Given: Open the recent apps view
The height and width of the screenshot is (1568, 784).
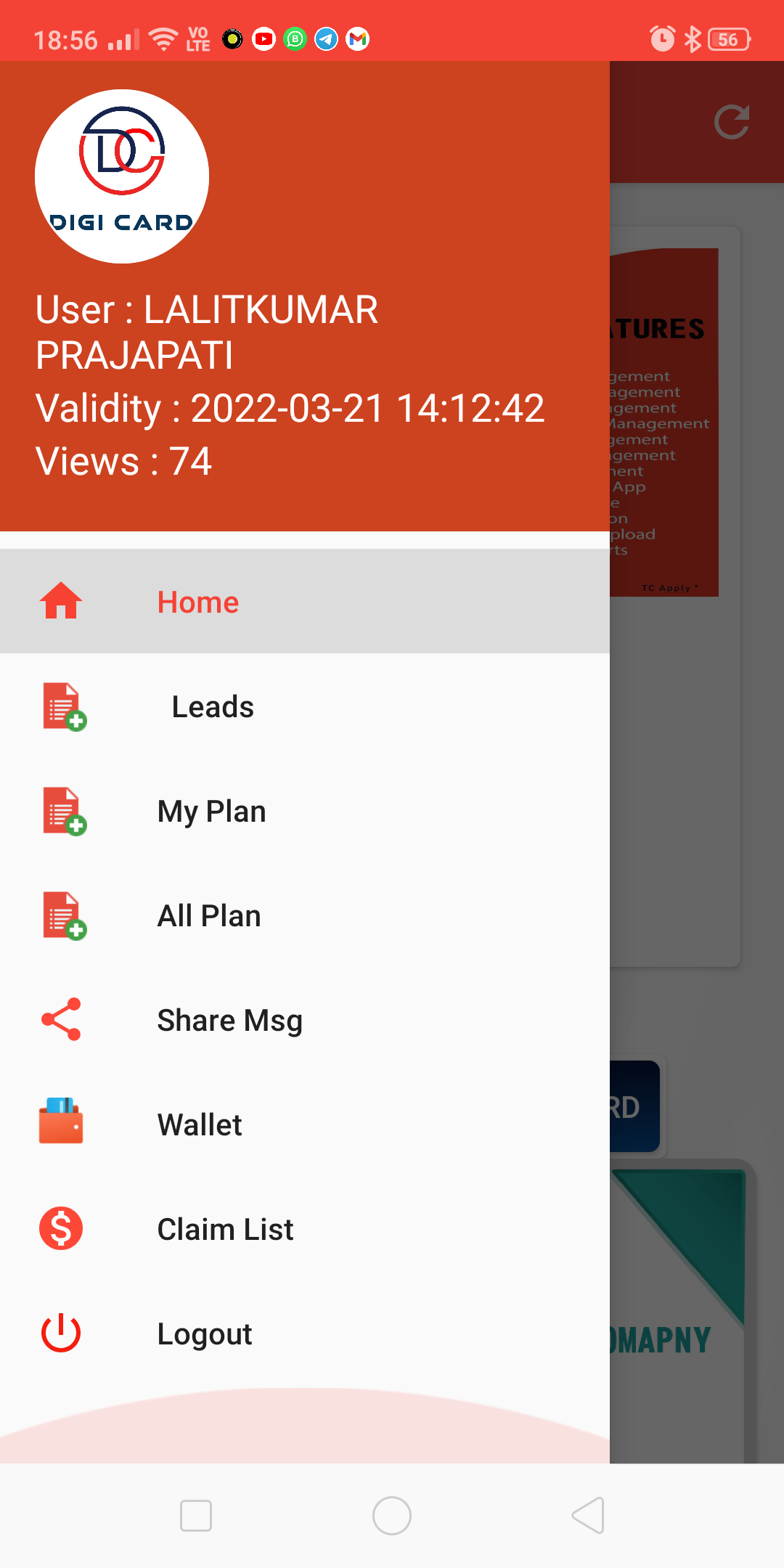Looking at the screenshot, I should point(196,1516).
